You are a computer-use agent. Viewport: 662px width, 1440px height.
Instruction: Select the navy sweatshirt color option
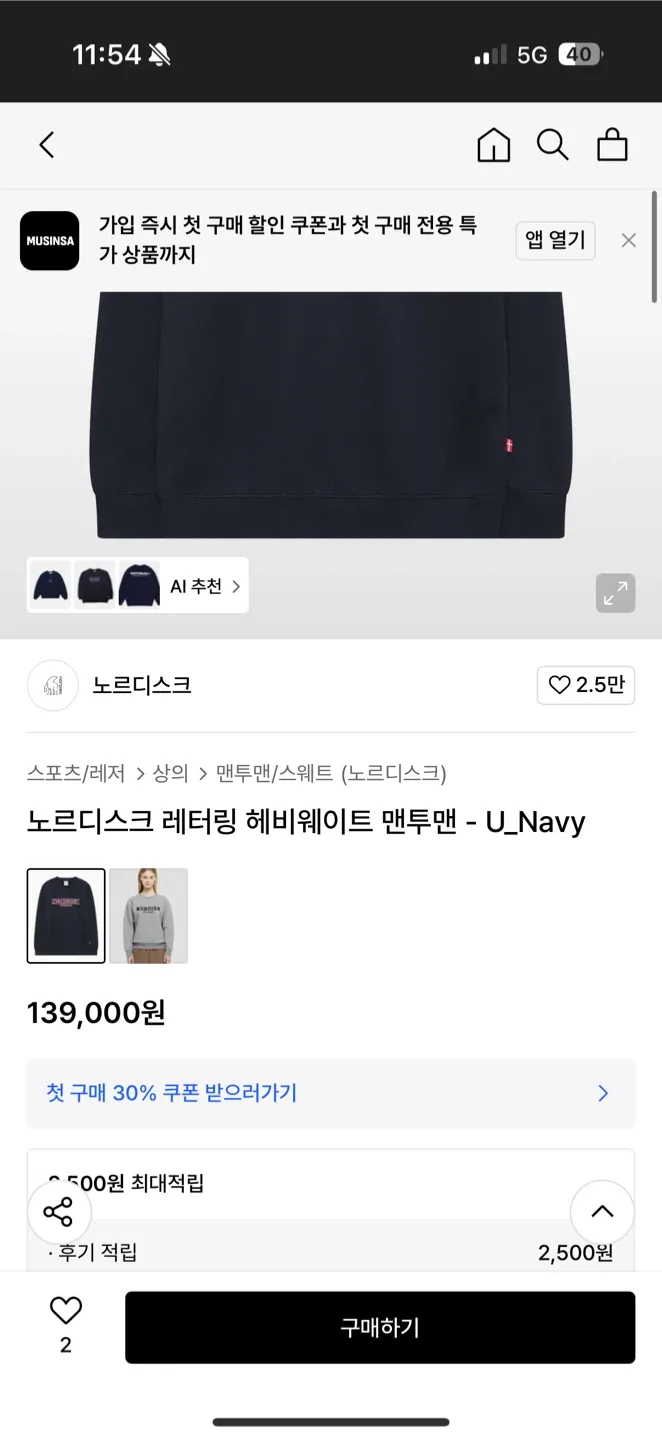coord(66,916)
